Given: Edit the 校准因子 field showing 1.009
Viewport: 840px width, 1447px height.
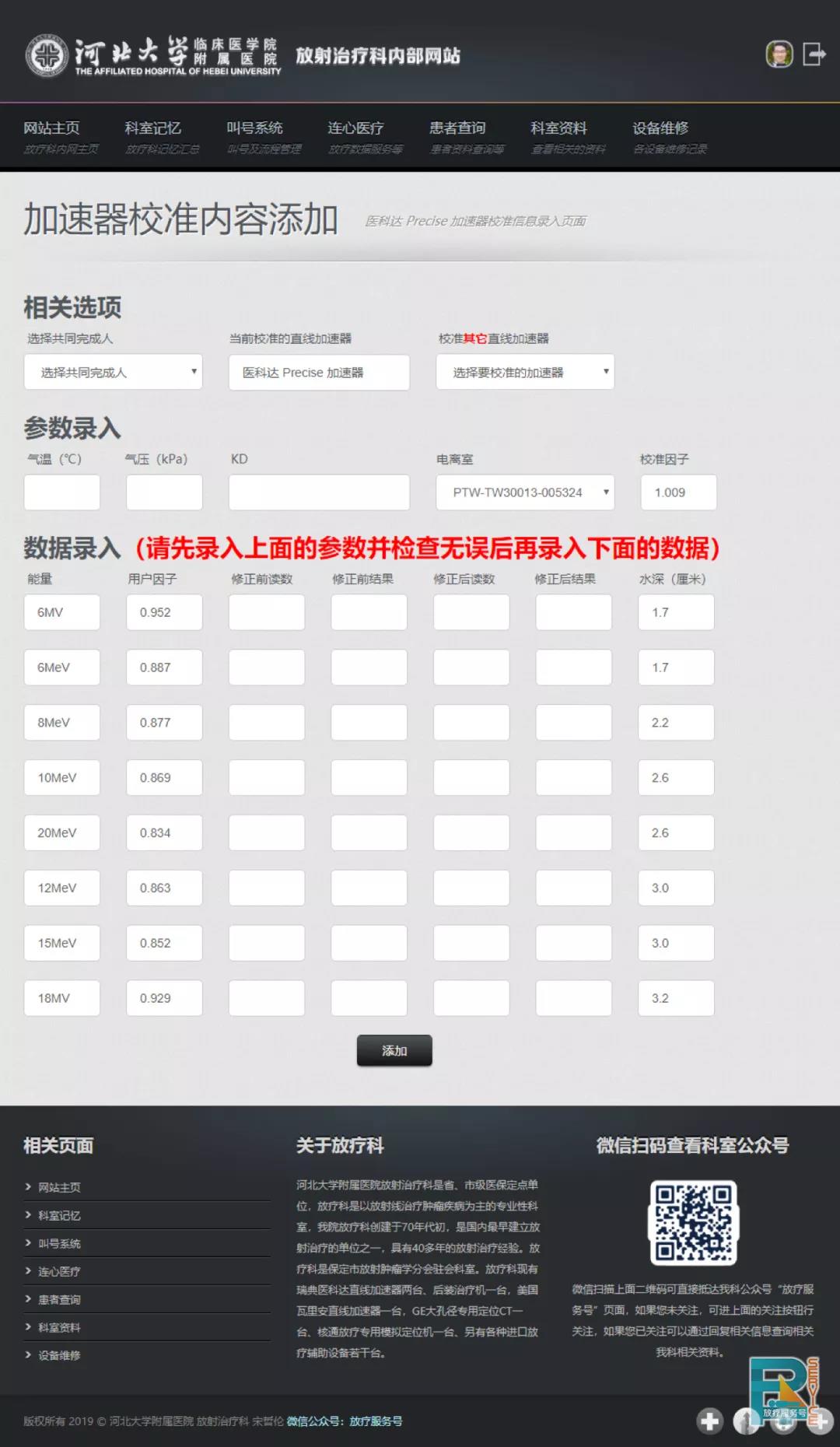Looking at the screenshot, I should pos(678,492).
